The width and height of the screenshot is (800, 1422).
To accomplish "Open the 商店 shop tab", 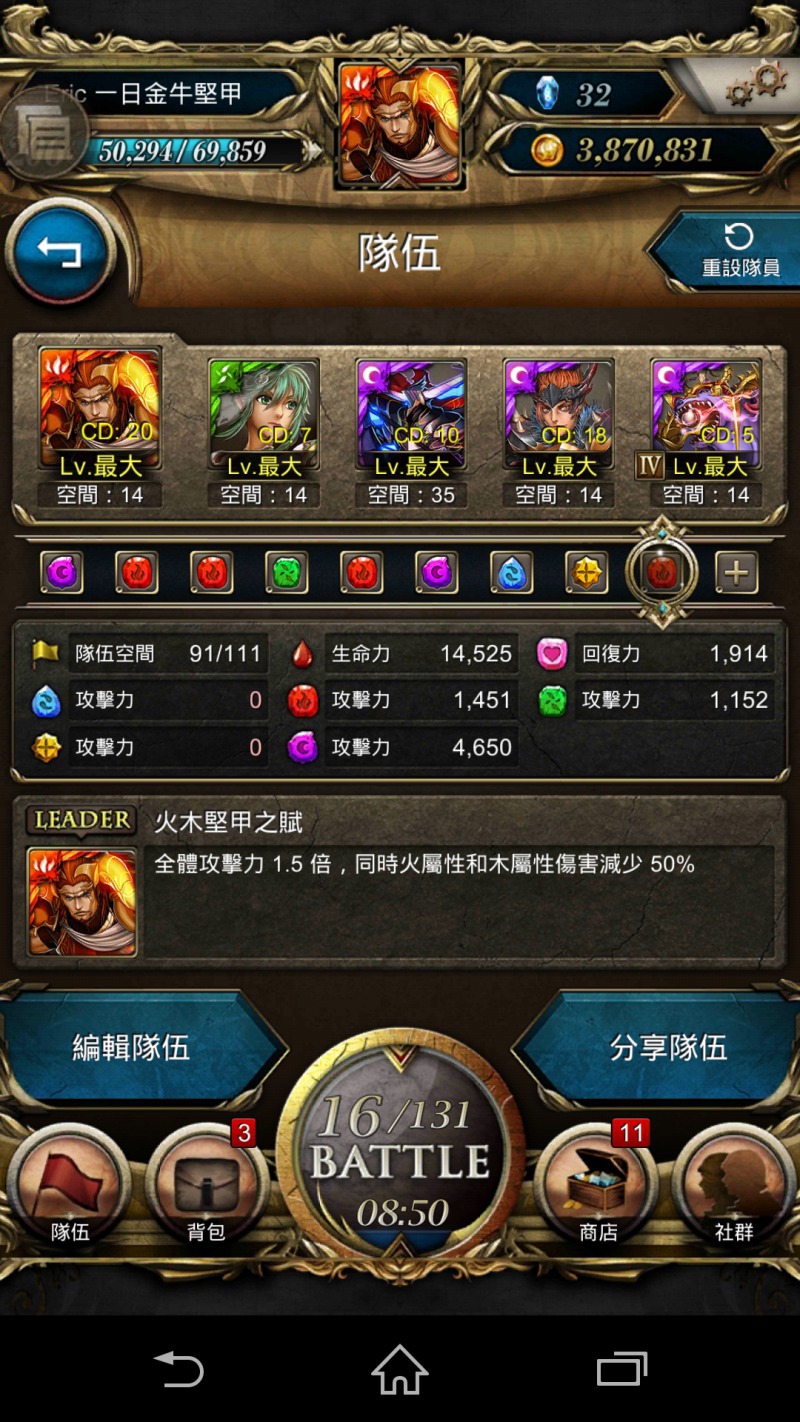I will (598, 1186).
